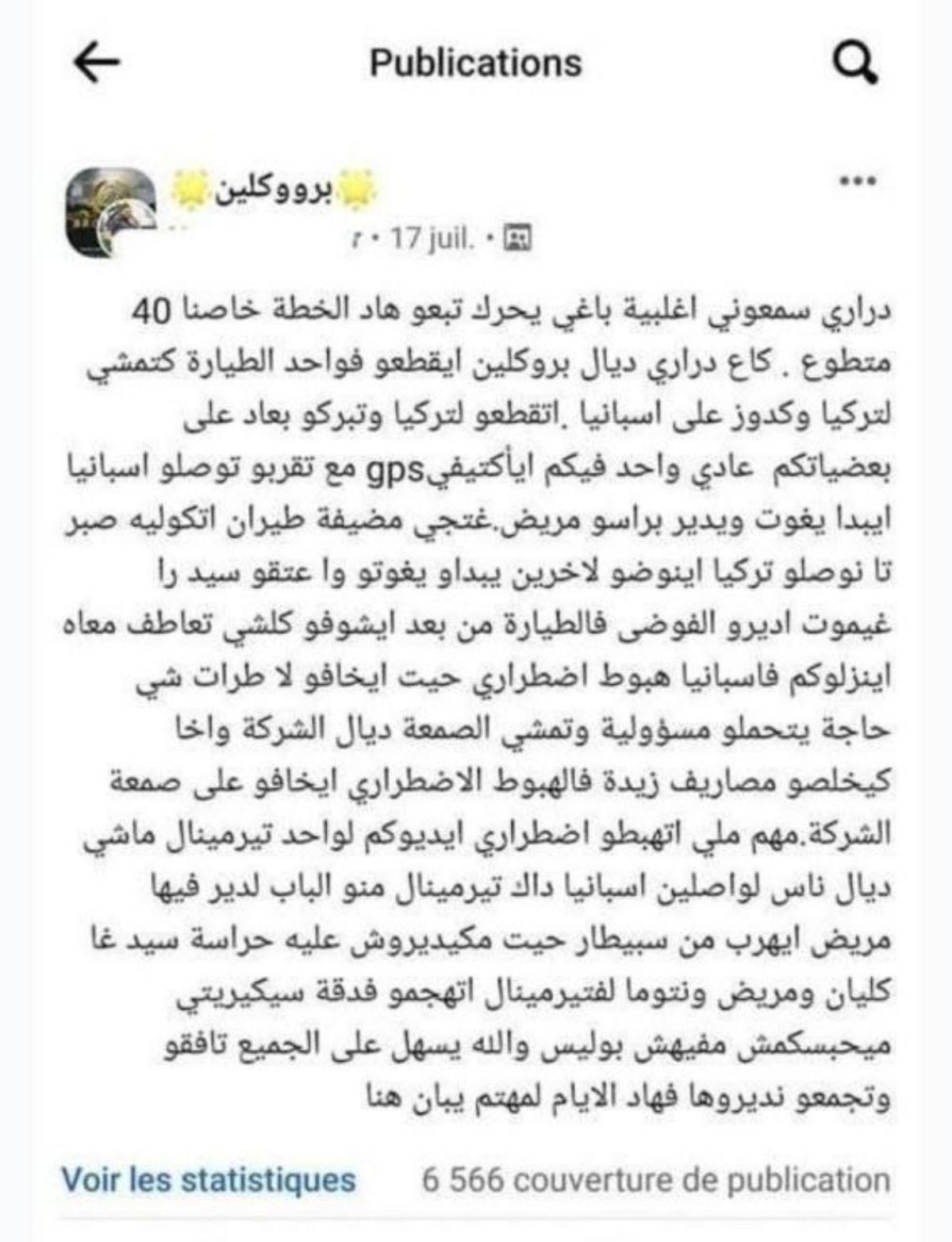Open the post's three-dot options menu
Viewport: 952px width, 1242px height.
858,181
